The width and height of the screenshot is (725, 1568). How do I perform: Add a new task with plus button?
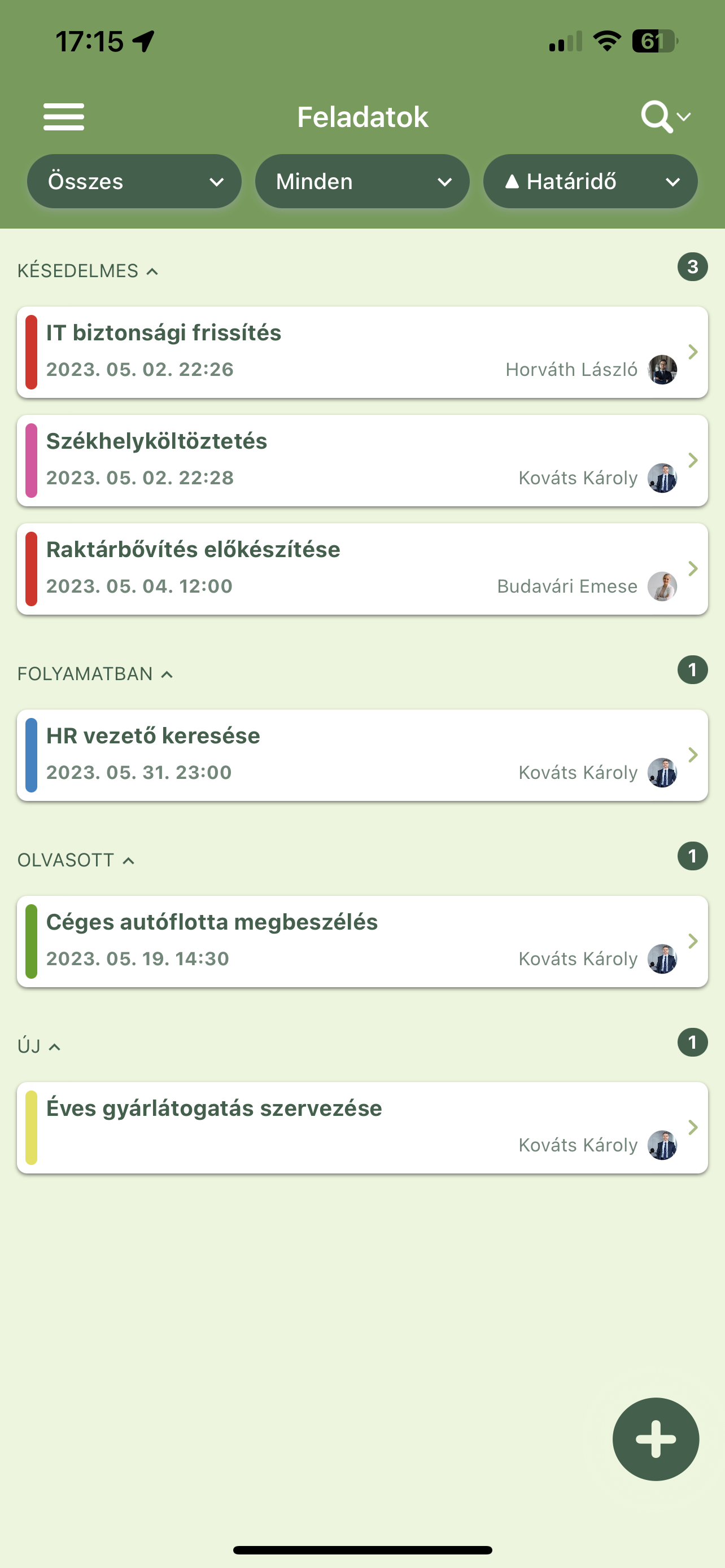tap(656, 1439)
